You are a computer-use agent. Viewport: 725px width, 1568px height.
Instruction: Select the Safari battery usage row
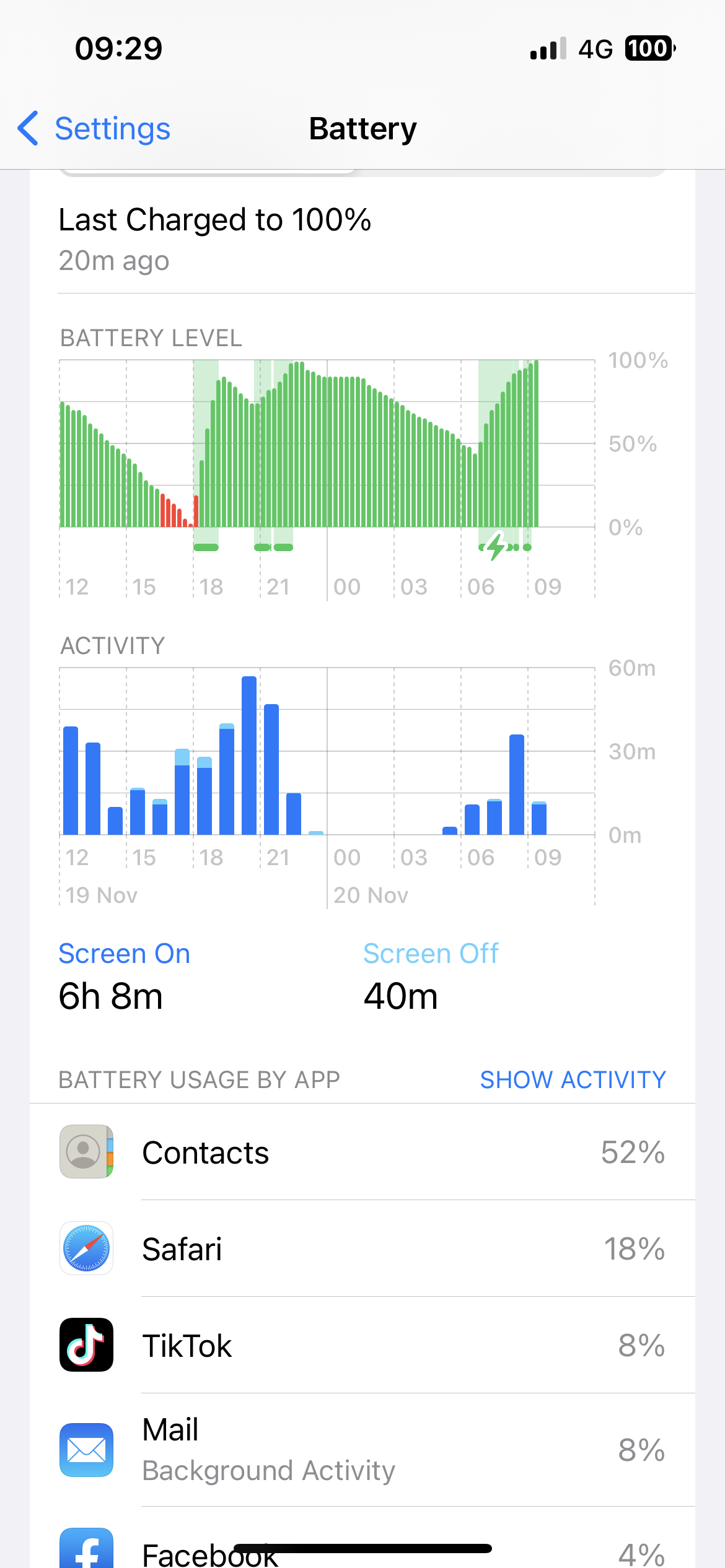tap(362, 1249)
